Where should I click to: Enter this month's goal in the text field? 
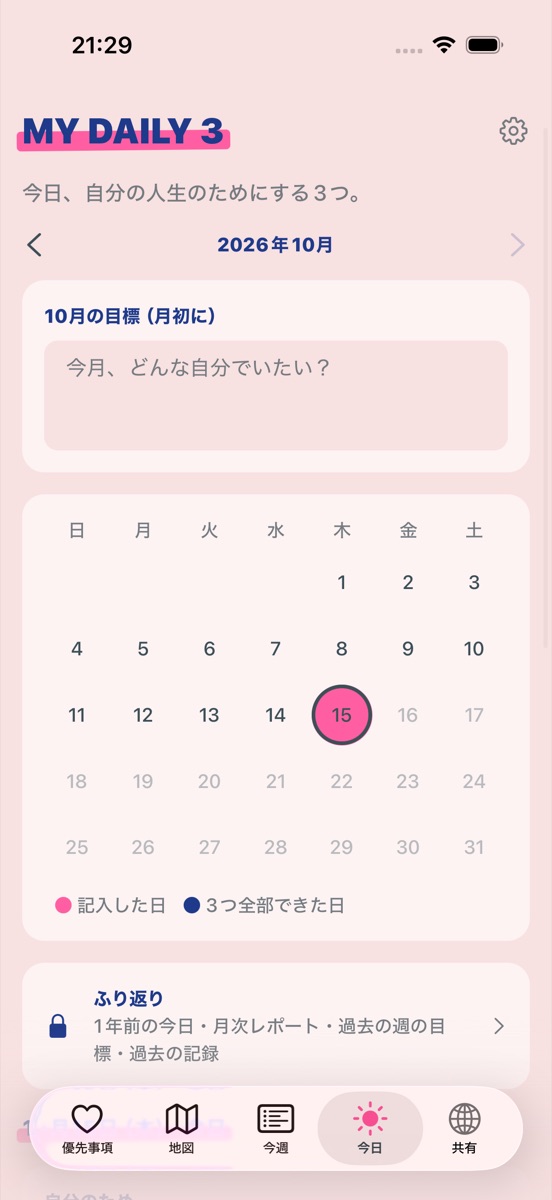tap(276, 395)
